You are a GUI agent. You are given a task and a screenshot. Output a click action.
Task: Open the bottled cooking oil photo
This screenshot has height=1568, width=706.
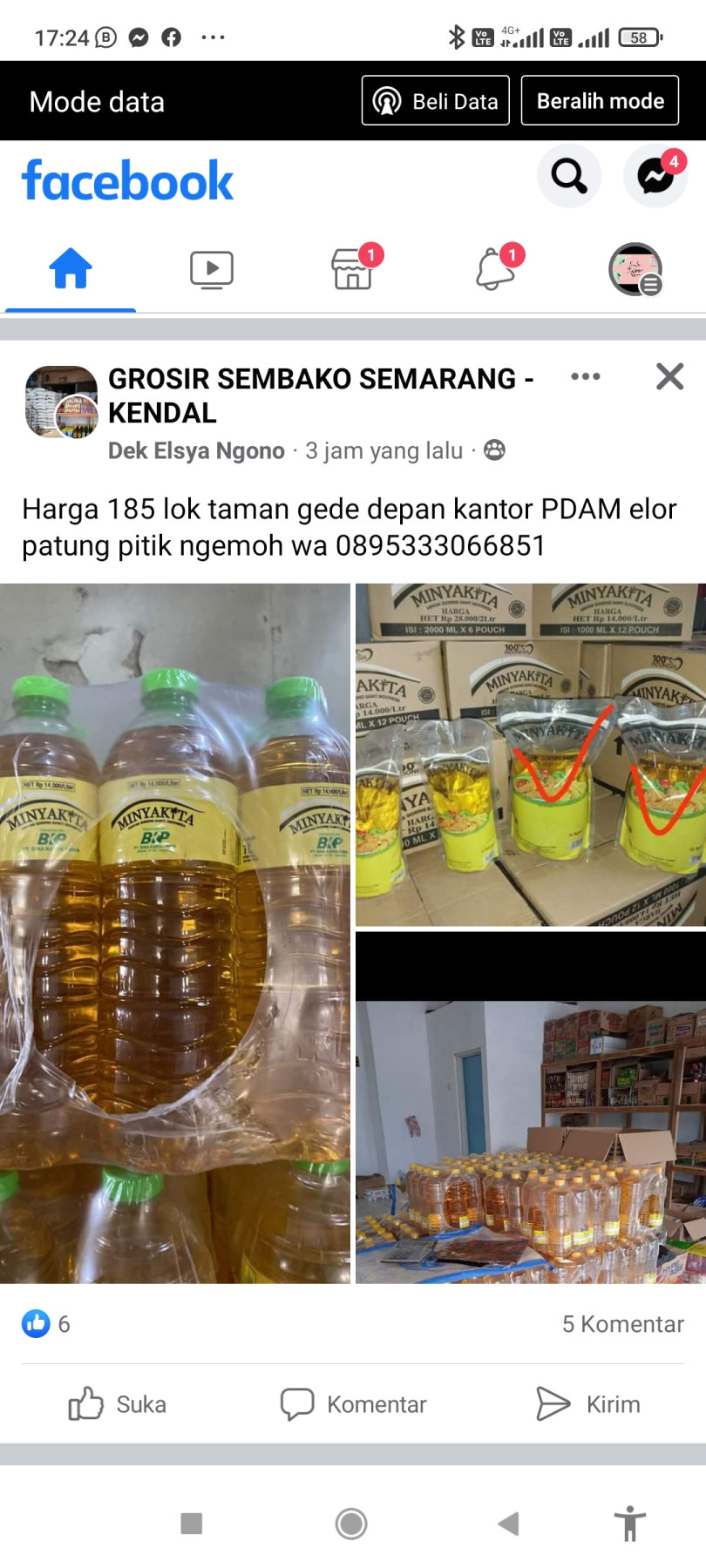174,932
